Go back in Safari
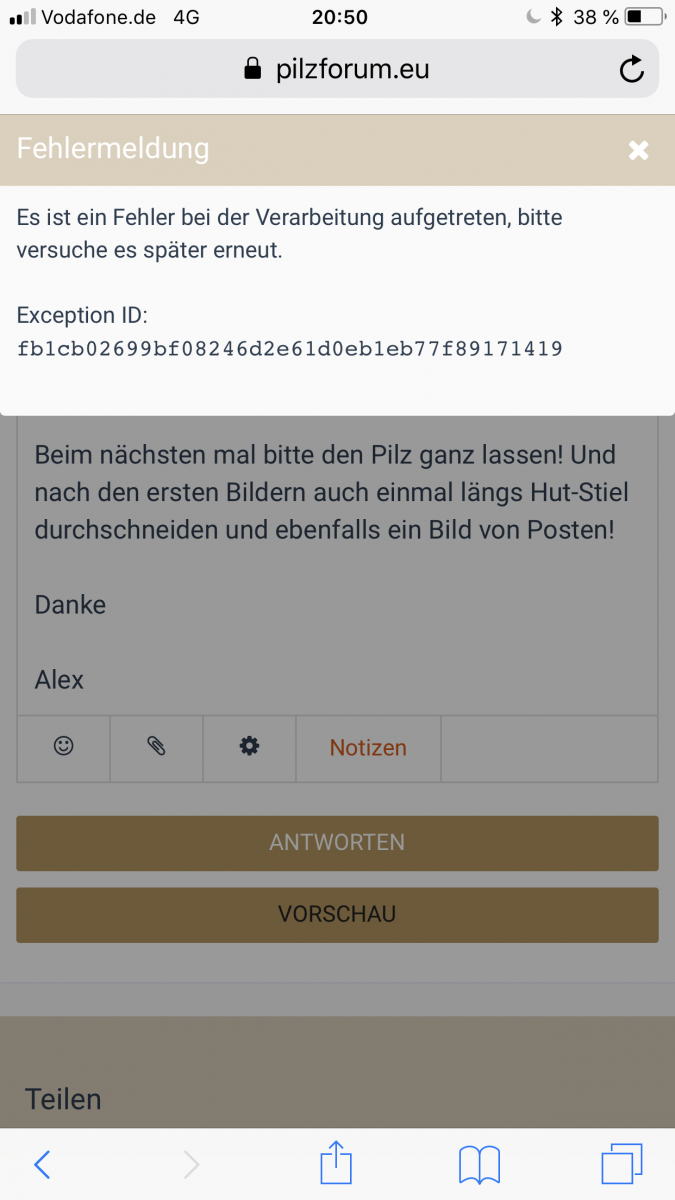 point(42,1164)
